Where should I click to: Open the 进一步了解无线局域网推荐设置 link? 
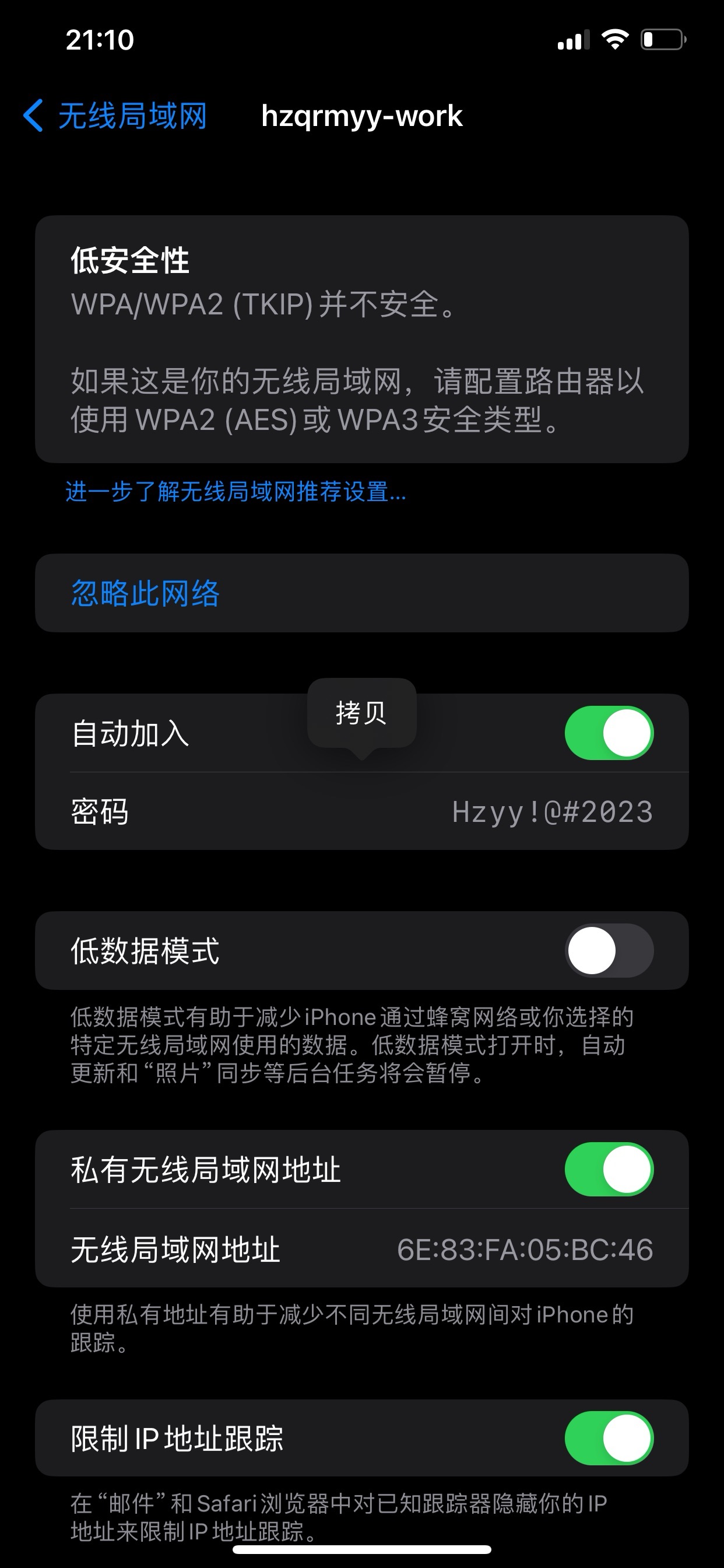236,491
